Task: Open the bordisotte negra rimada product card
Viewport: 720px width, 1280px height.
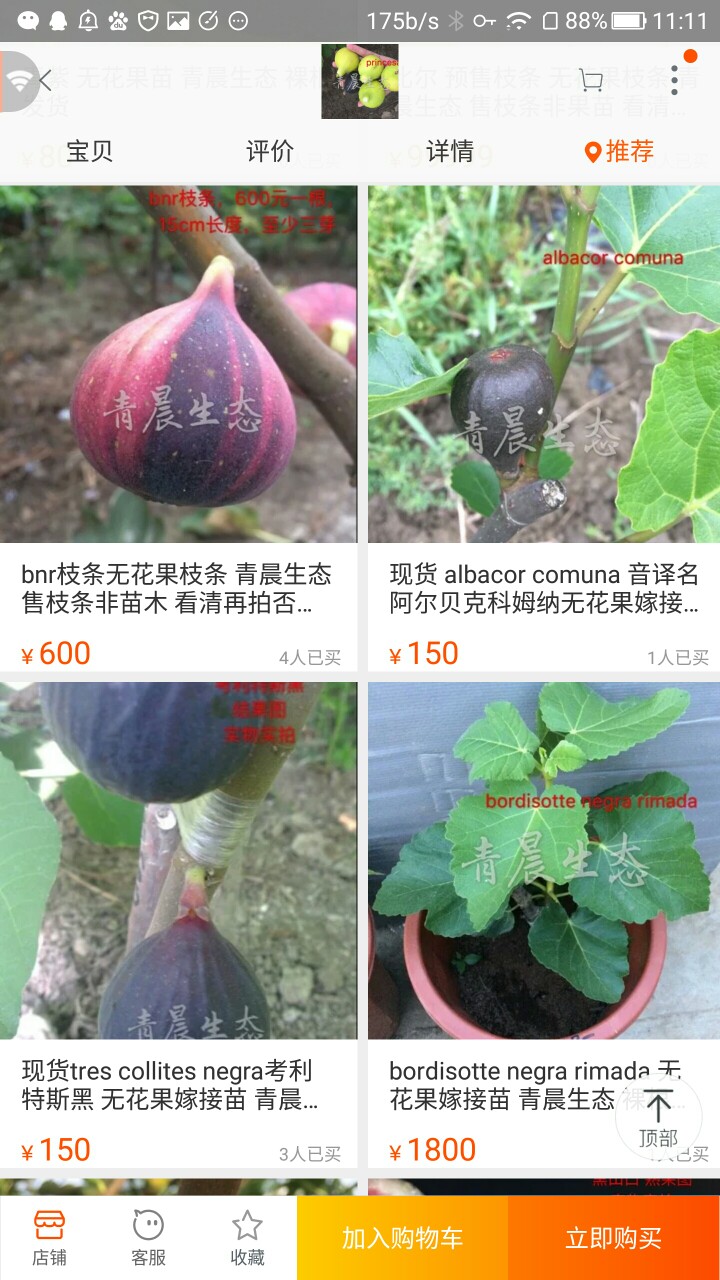Action: (544, 925)
